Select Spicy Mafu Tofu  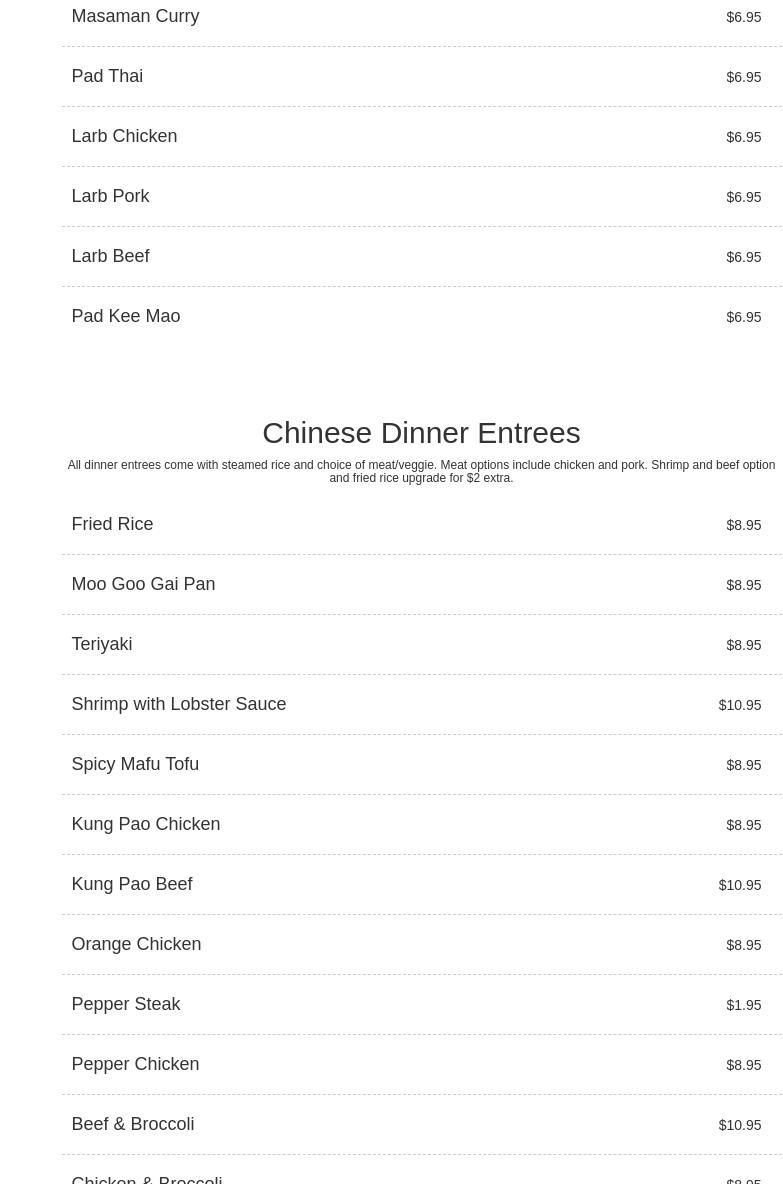(x=135, y=764)
